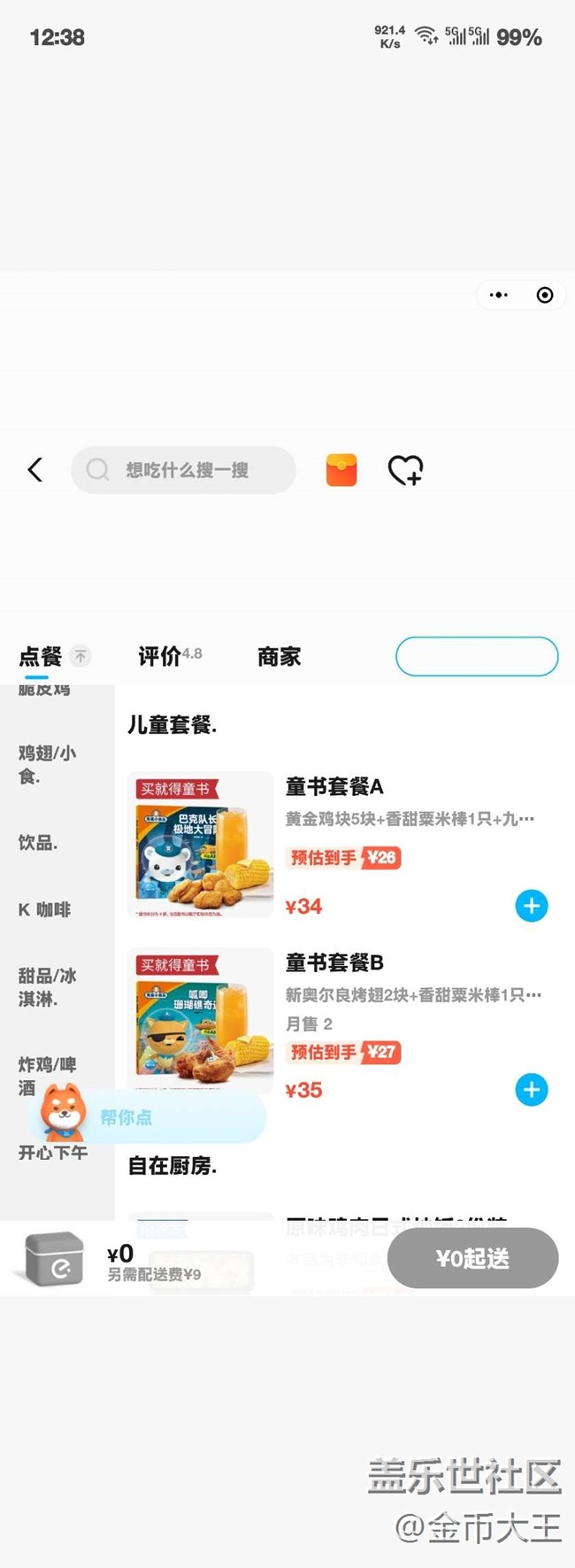
Task: Open the mini program more menu
Action: coord(499,295)
